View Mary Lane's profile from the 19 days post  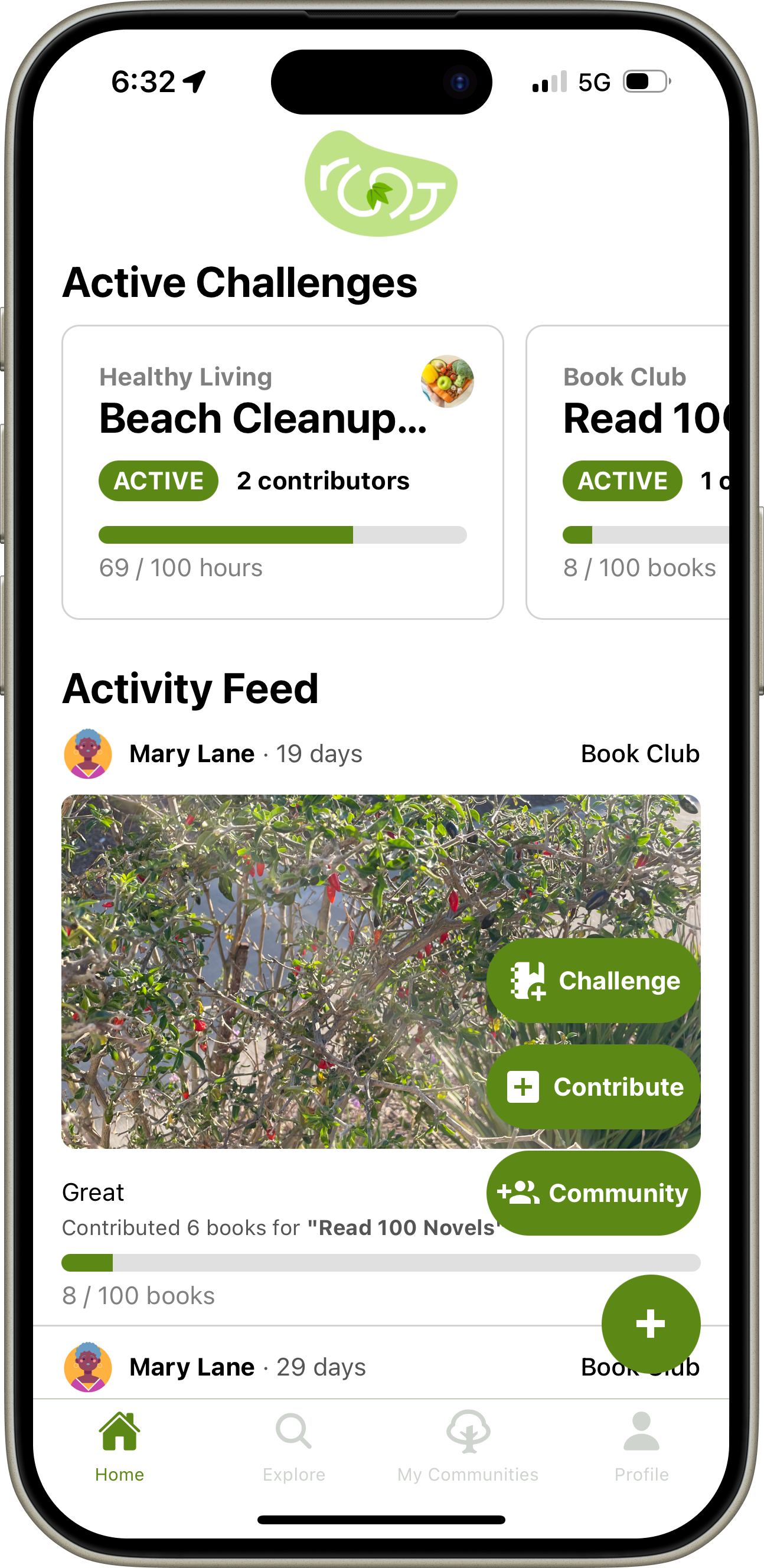click(x=192, y=753)
